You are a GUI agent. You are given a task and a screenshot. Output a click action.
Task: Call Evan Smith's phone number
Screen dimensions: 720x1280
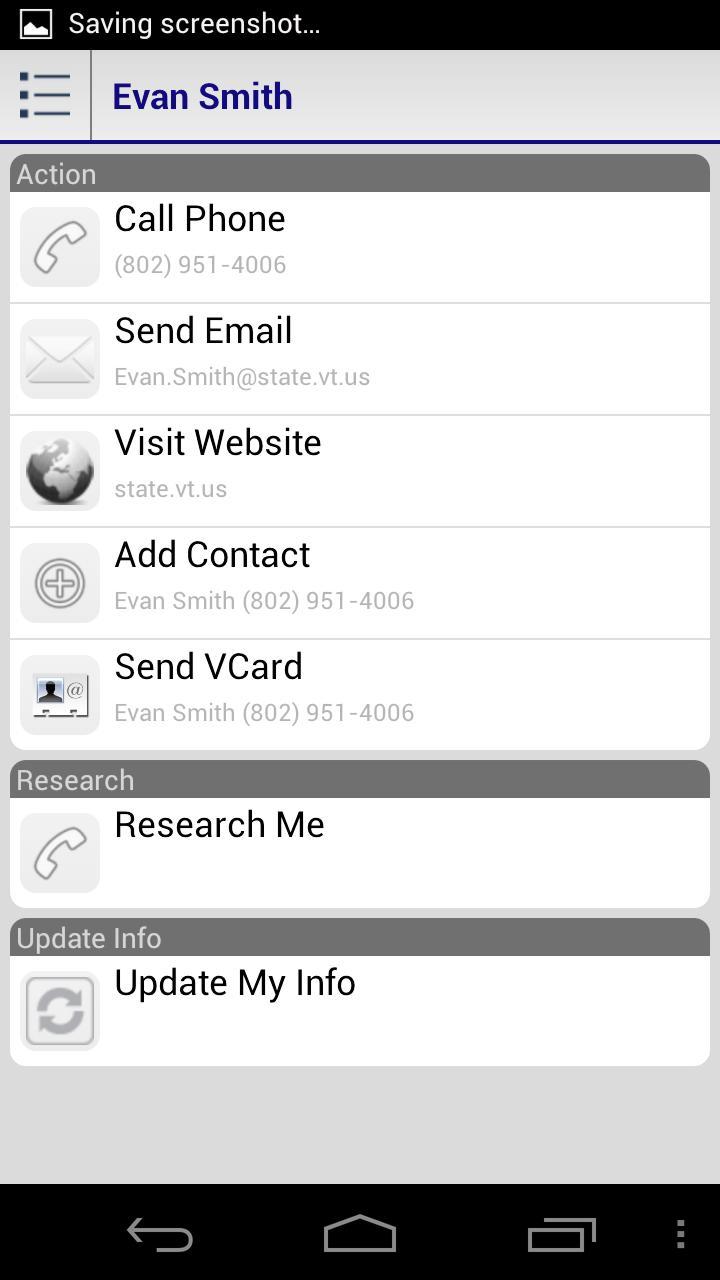[x=360, y=246]
